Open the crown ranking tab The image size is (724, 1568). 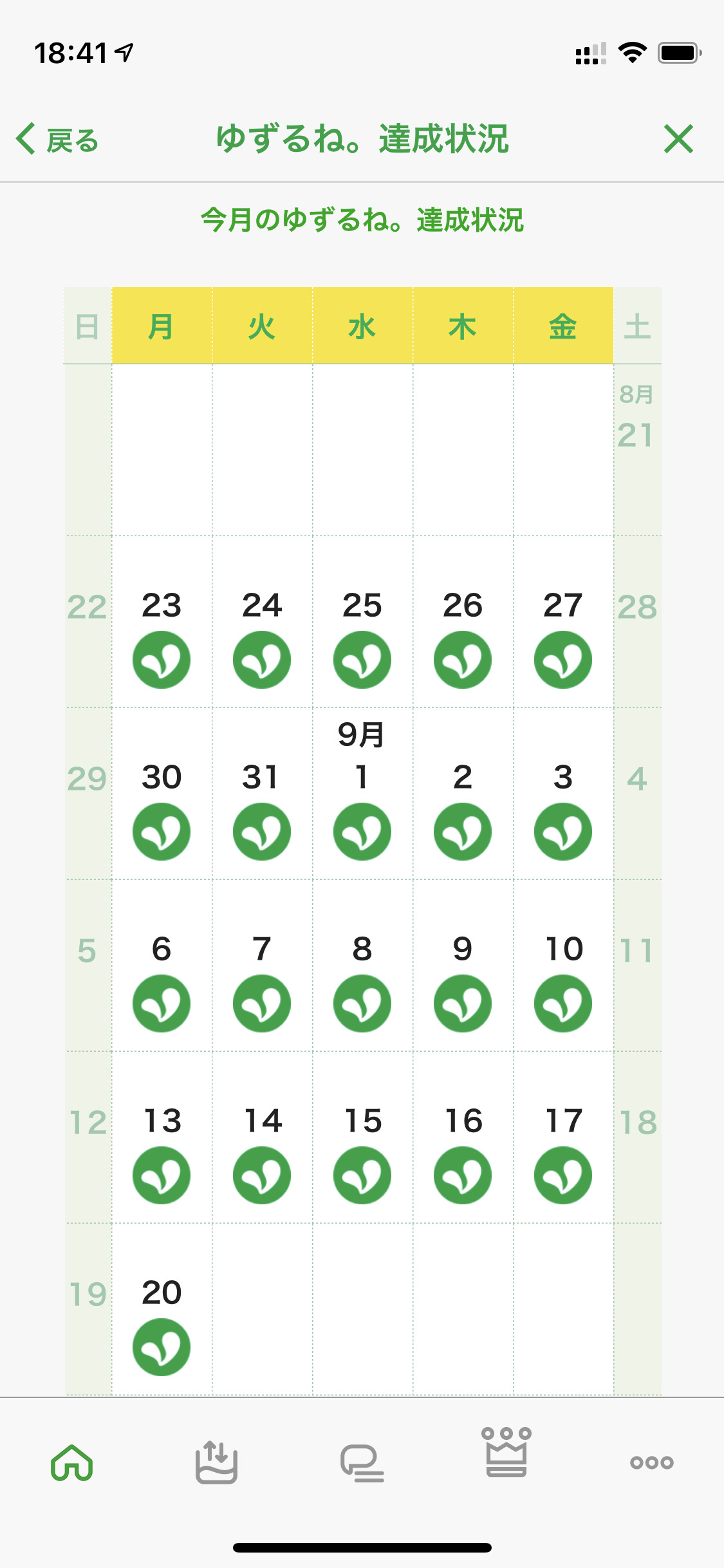506,1452
